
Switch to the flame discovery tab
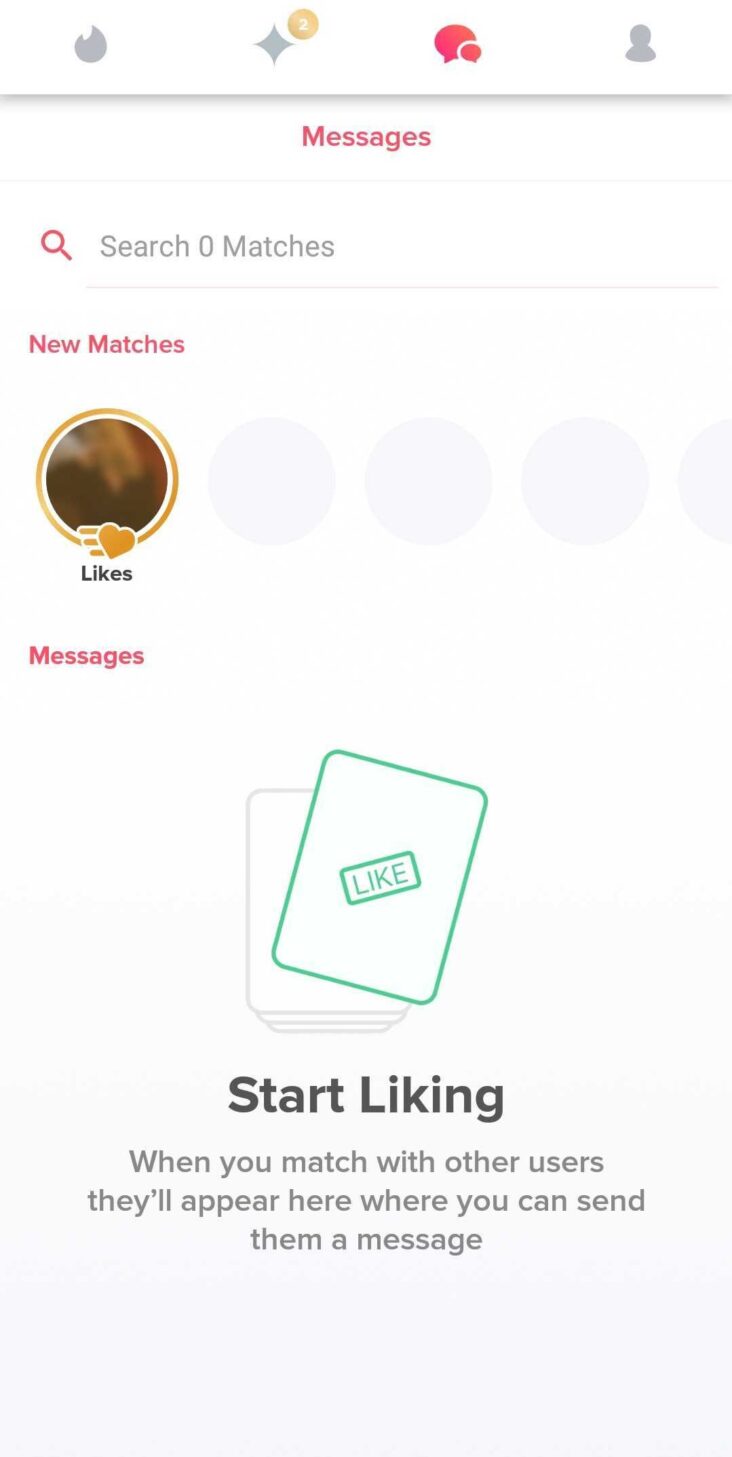click(90, 45)
